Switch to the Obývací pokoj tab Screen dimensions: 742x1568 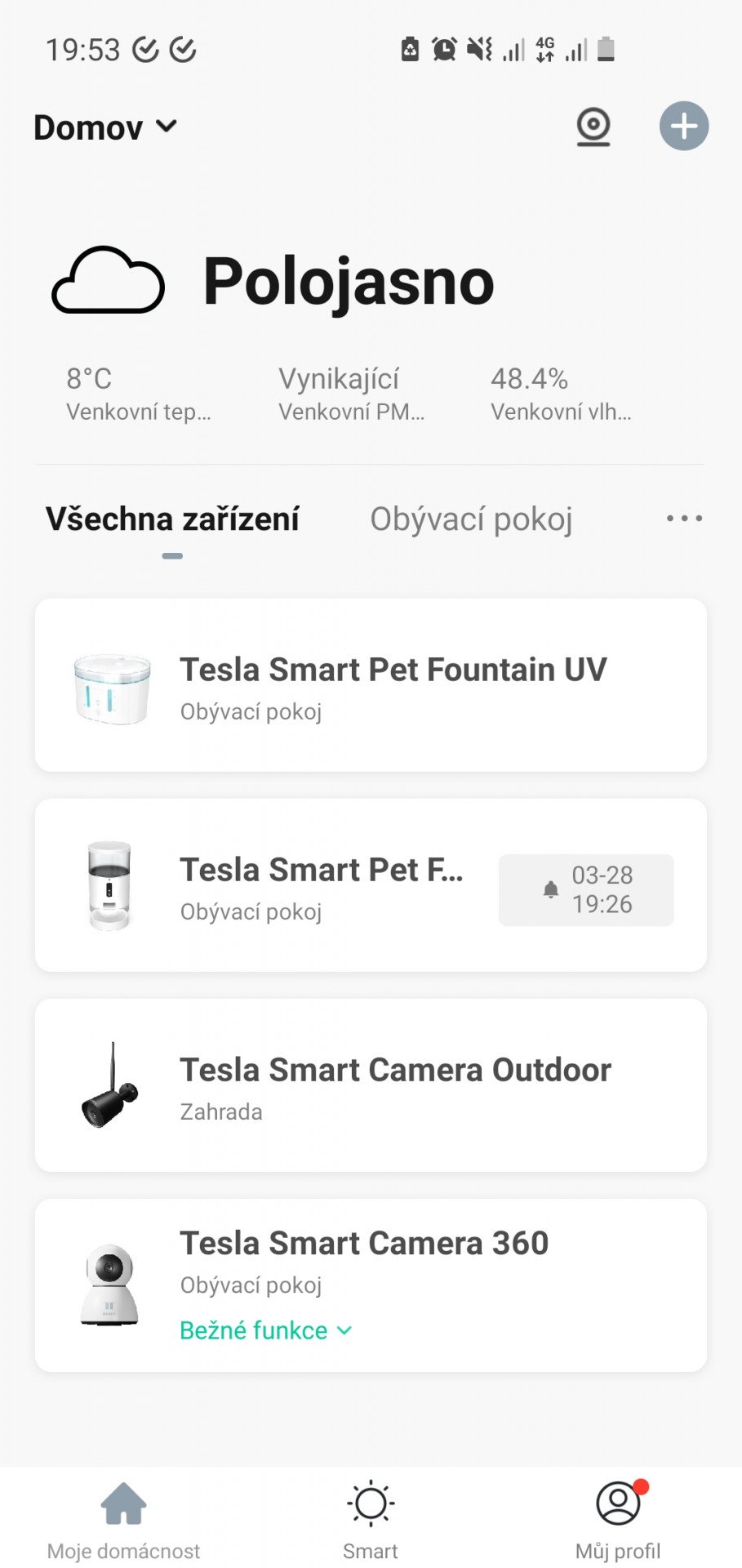(x=471, y=519)
